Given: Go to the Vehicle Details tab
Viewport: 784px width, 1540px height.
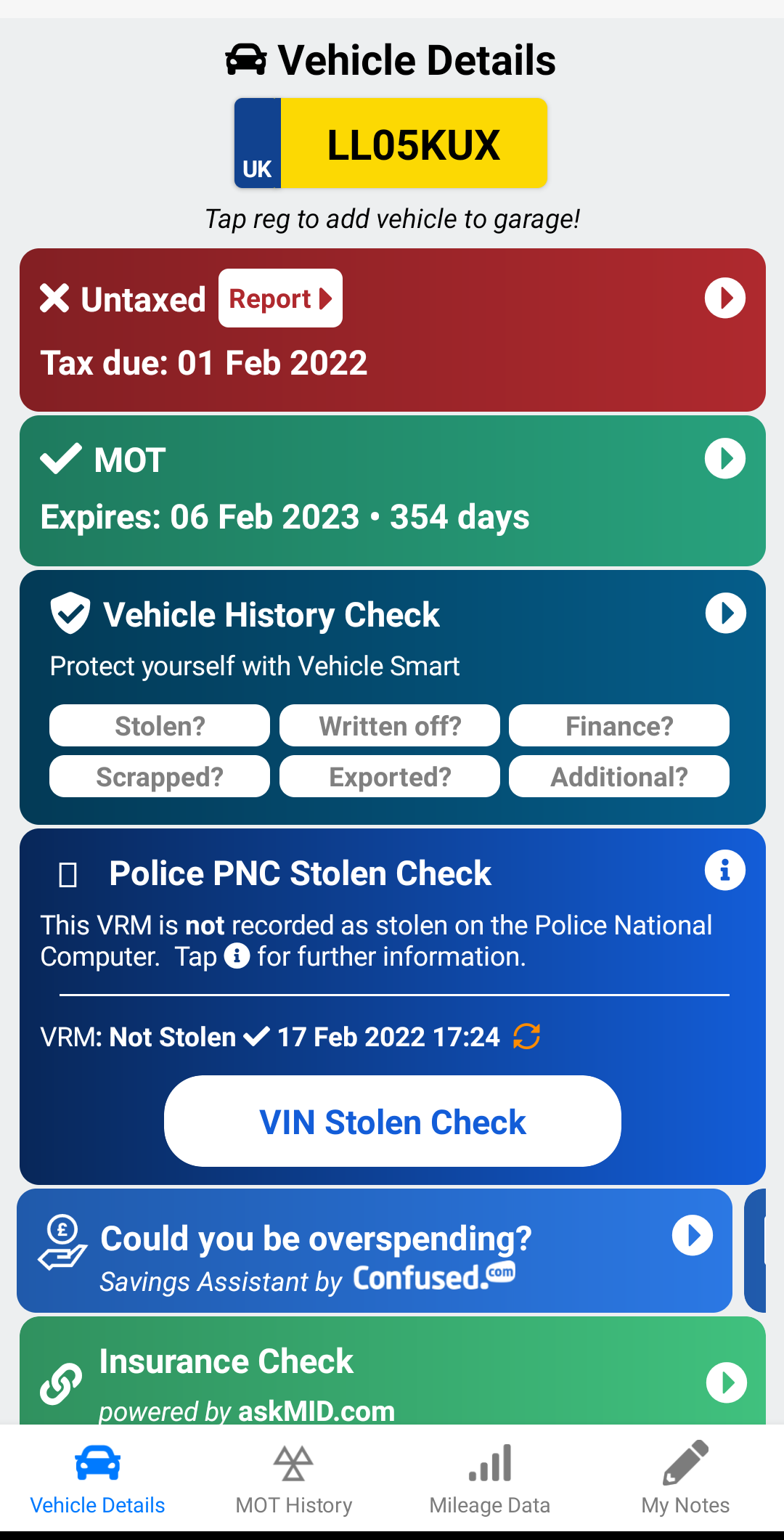Looking at the screenshot, I should coord(98,1478).
